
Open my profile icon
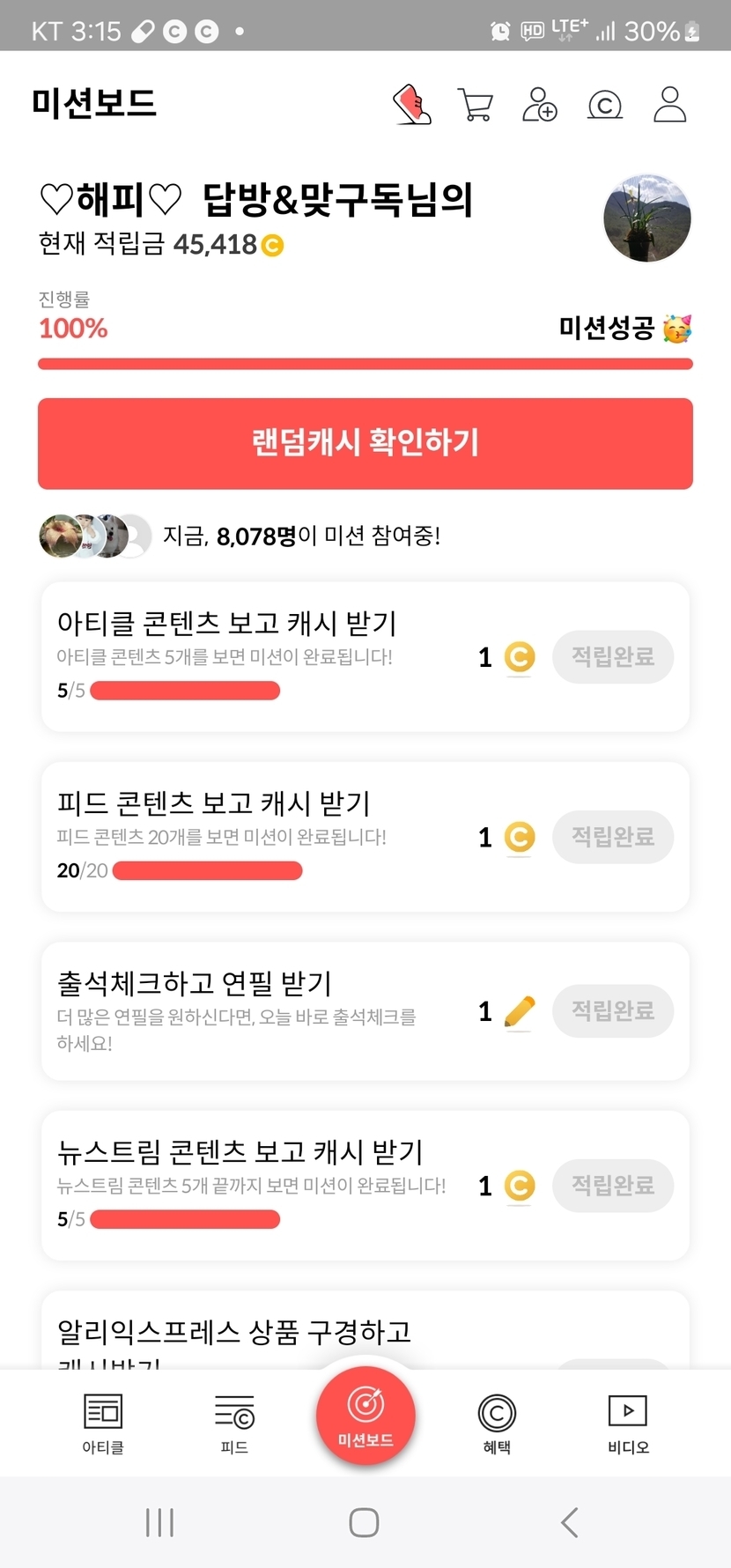click(669, 105)
